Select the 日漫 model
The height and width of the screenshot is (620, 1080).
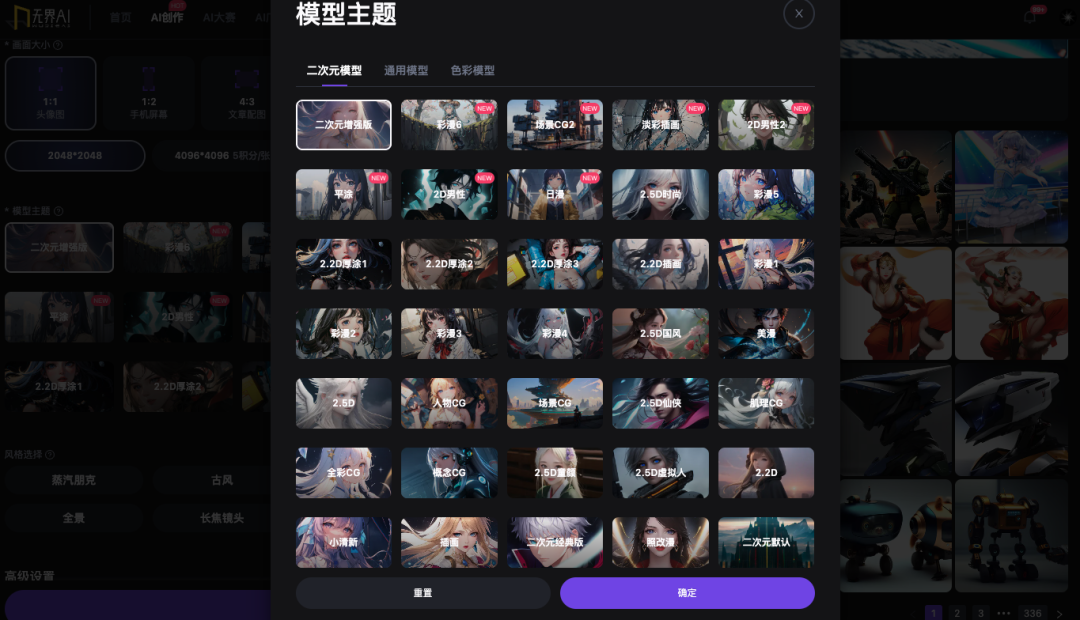click(x=554, y=194)
